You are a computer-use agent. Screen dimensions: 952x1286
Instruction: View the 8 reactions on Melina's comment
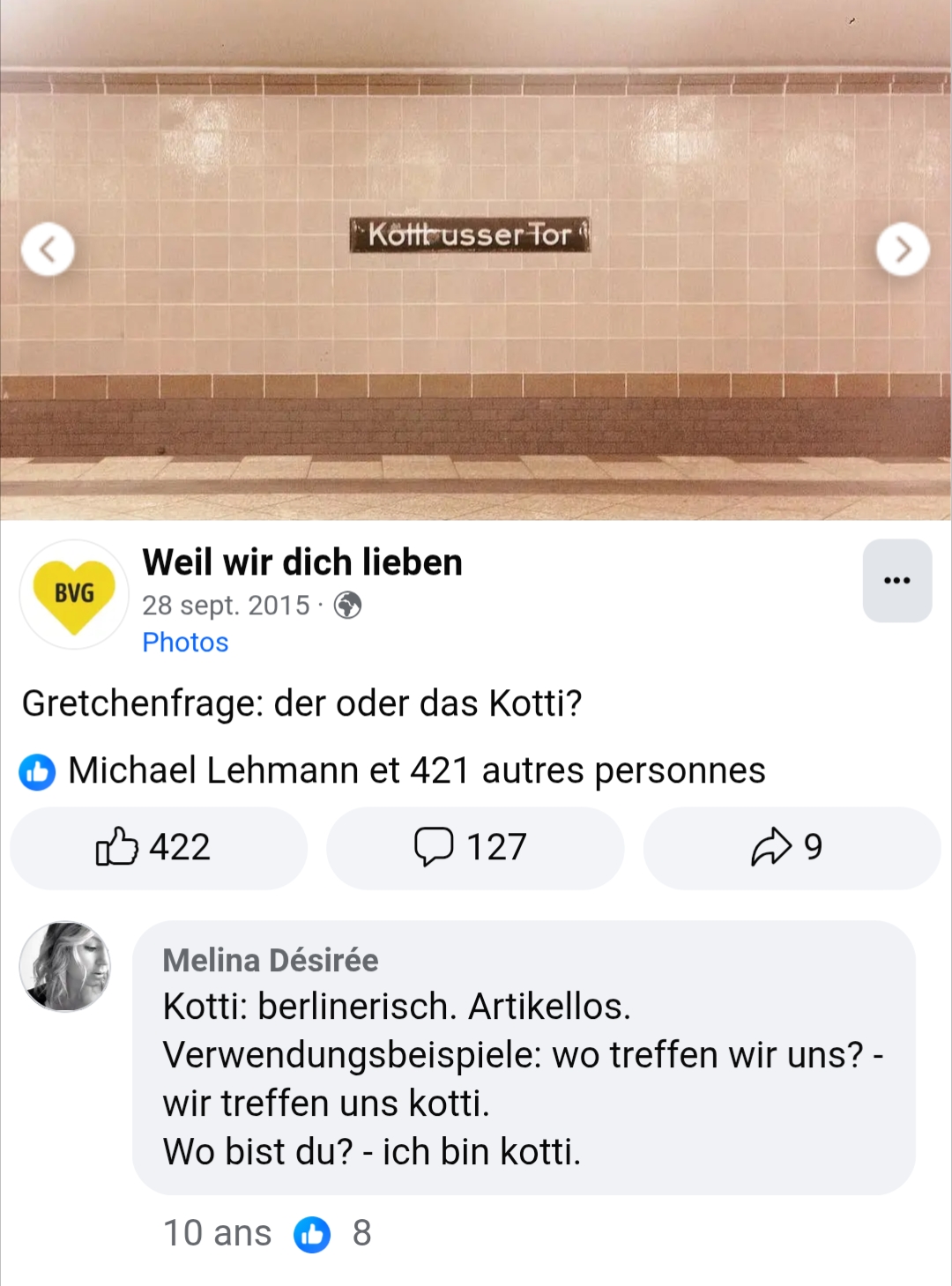point(335,1234)
